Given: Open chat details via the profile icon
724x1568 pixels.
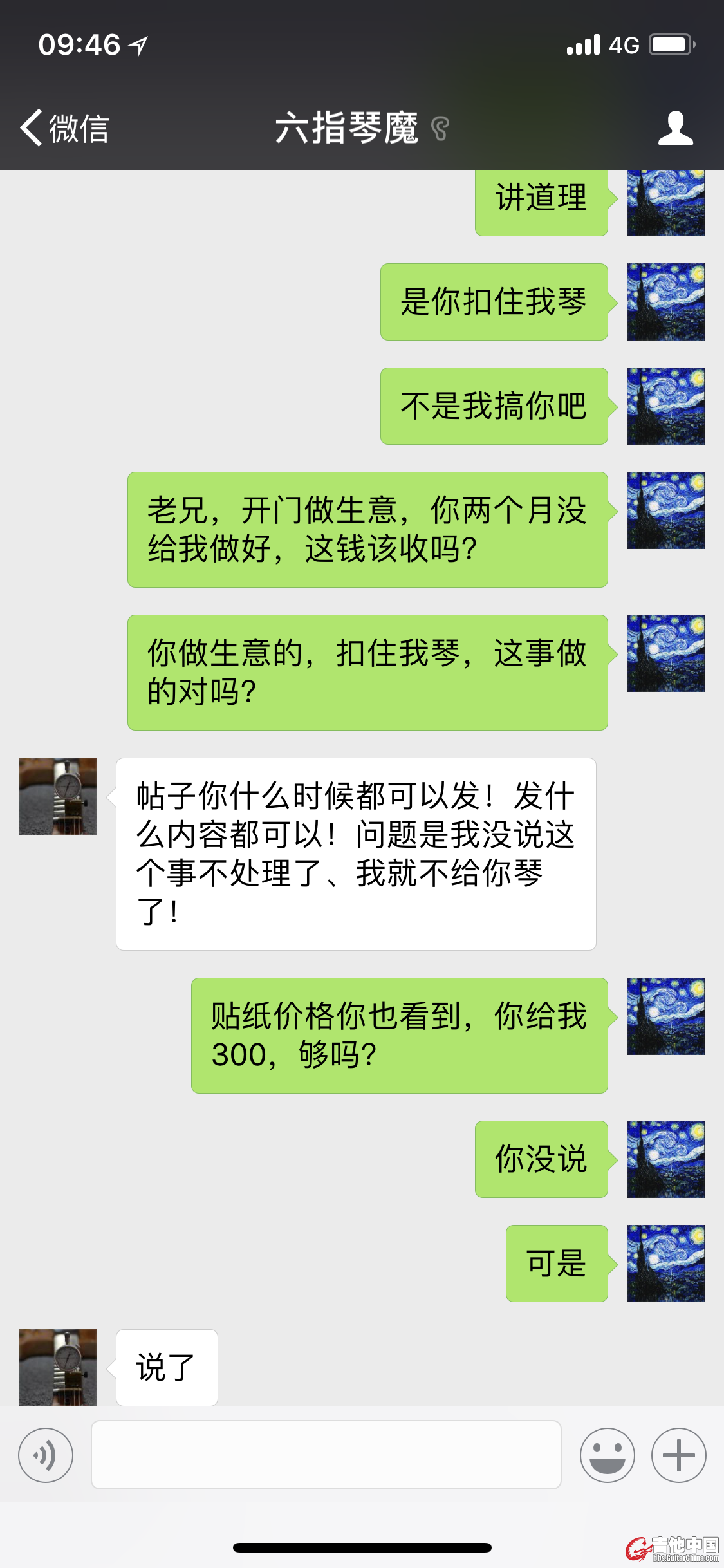Looking at the screenshot, I should point(675,128).
